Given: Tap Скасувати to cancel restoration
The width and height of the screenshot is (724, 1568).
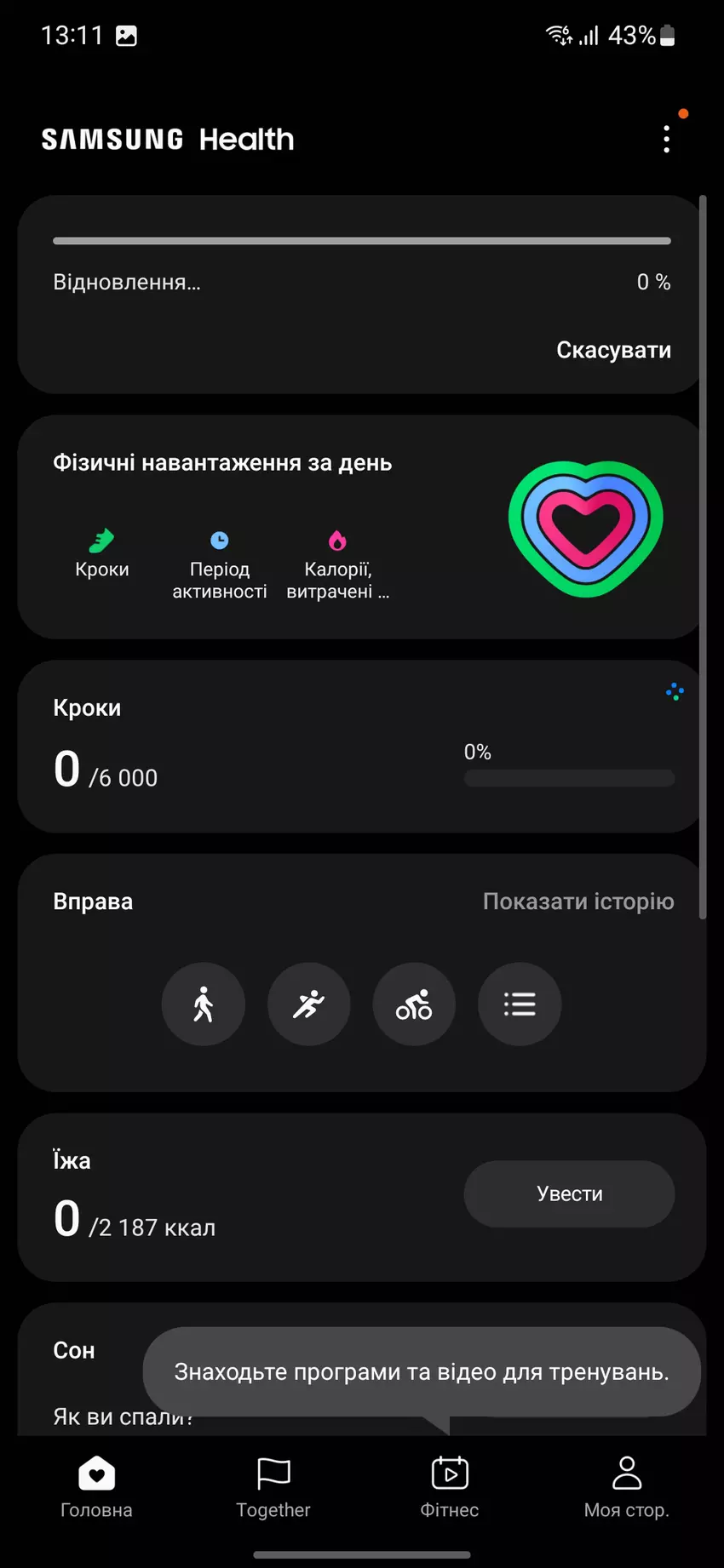Looking at the screenshot, I should tap(613, 350).
